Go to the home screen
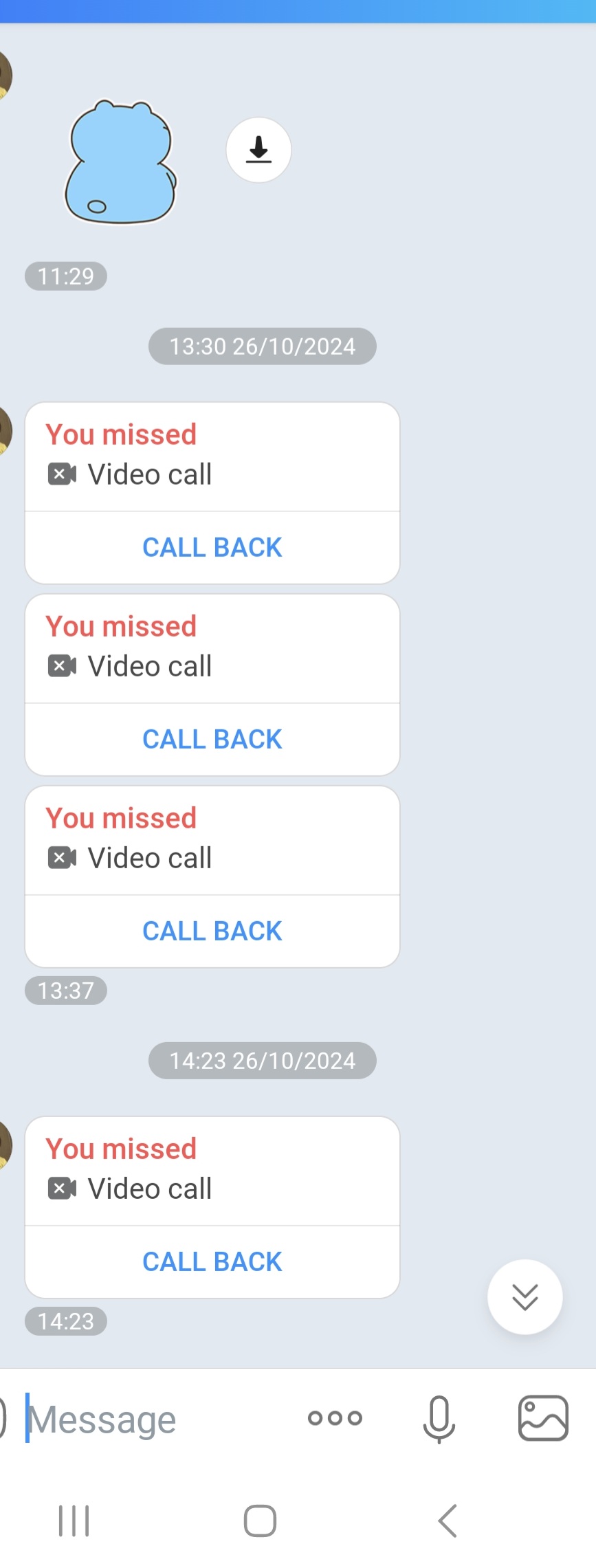This screenshot has width=596, height=1568. (260, 1520)
